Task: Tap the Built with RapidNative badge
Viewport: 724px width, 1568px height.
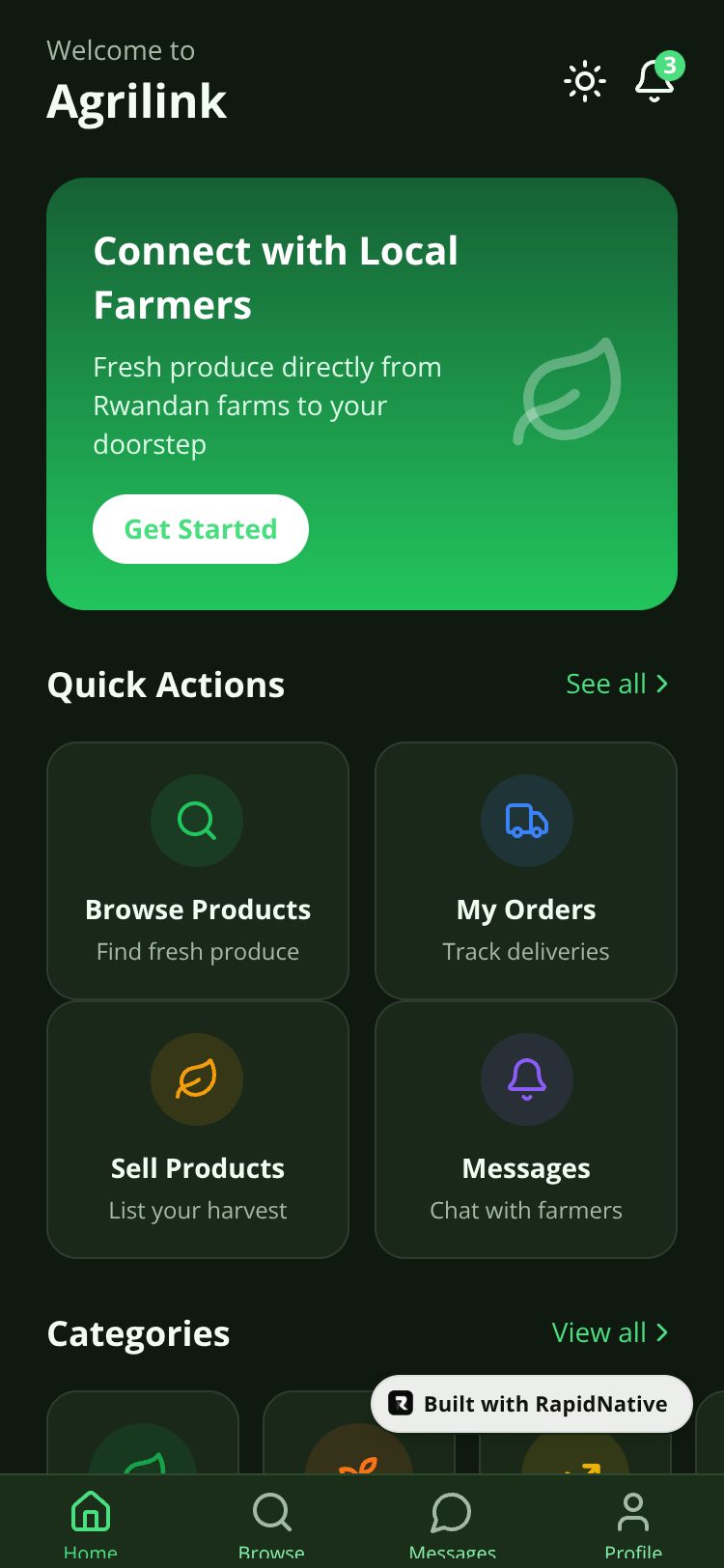Action: (532, 1404)
